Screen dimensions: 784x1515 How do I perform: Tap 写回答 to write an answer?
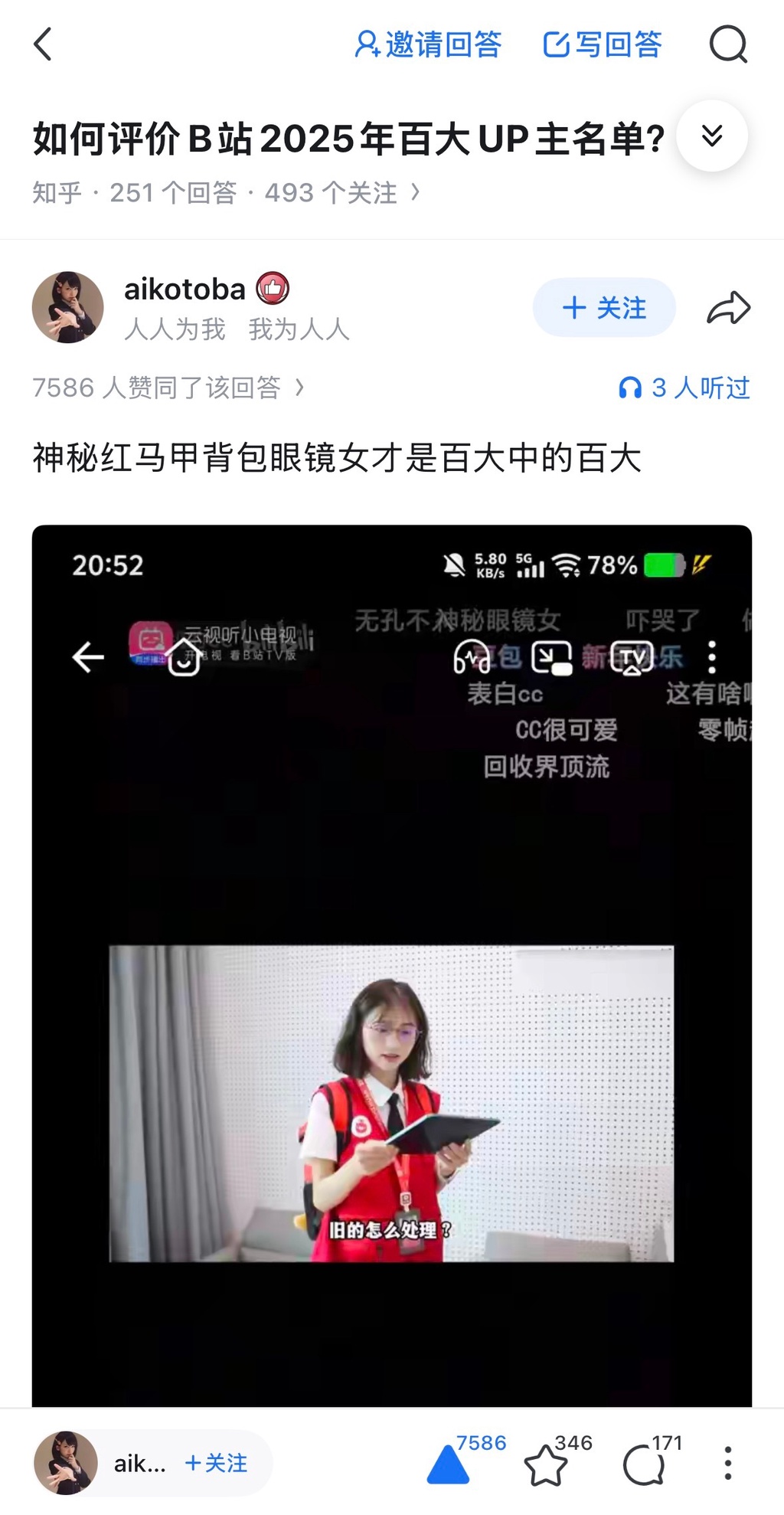[602, 44]
